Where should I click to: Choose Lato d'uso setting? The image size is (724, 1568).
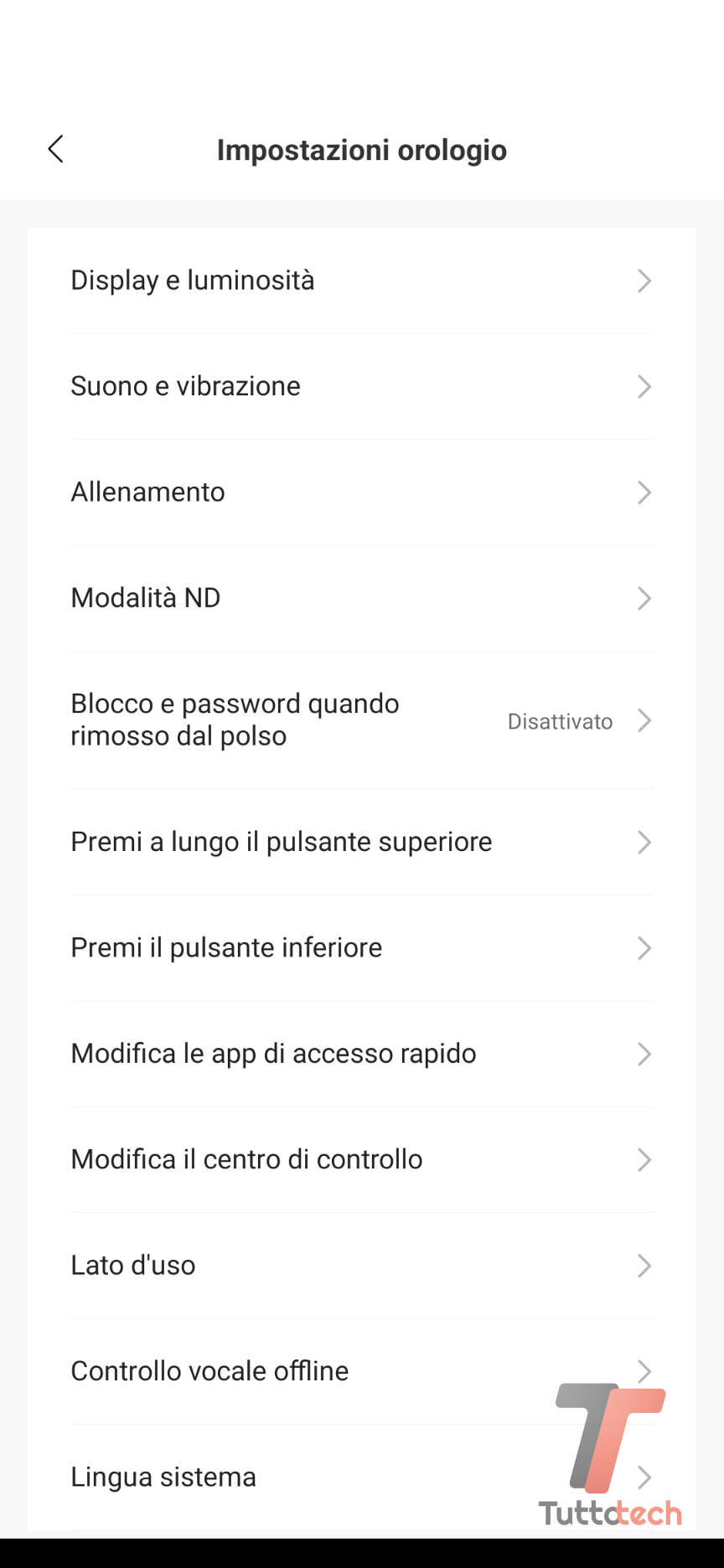coord(361,1266)
